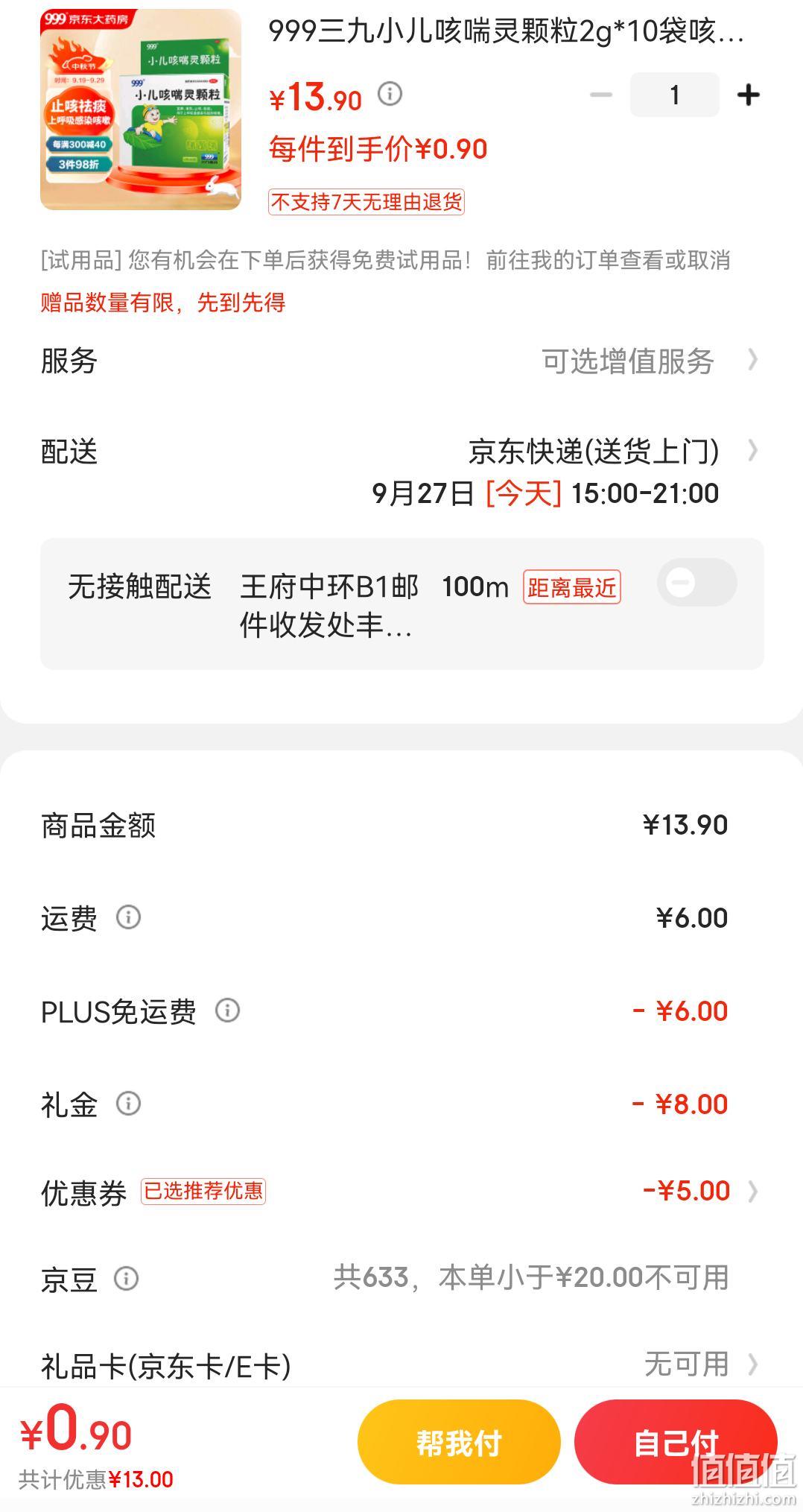Viewport: 803px width, 1512px height.
Task: Open price info icon next to ¥13.90
Action: 390,94
